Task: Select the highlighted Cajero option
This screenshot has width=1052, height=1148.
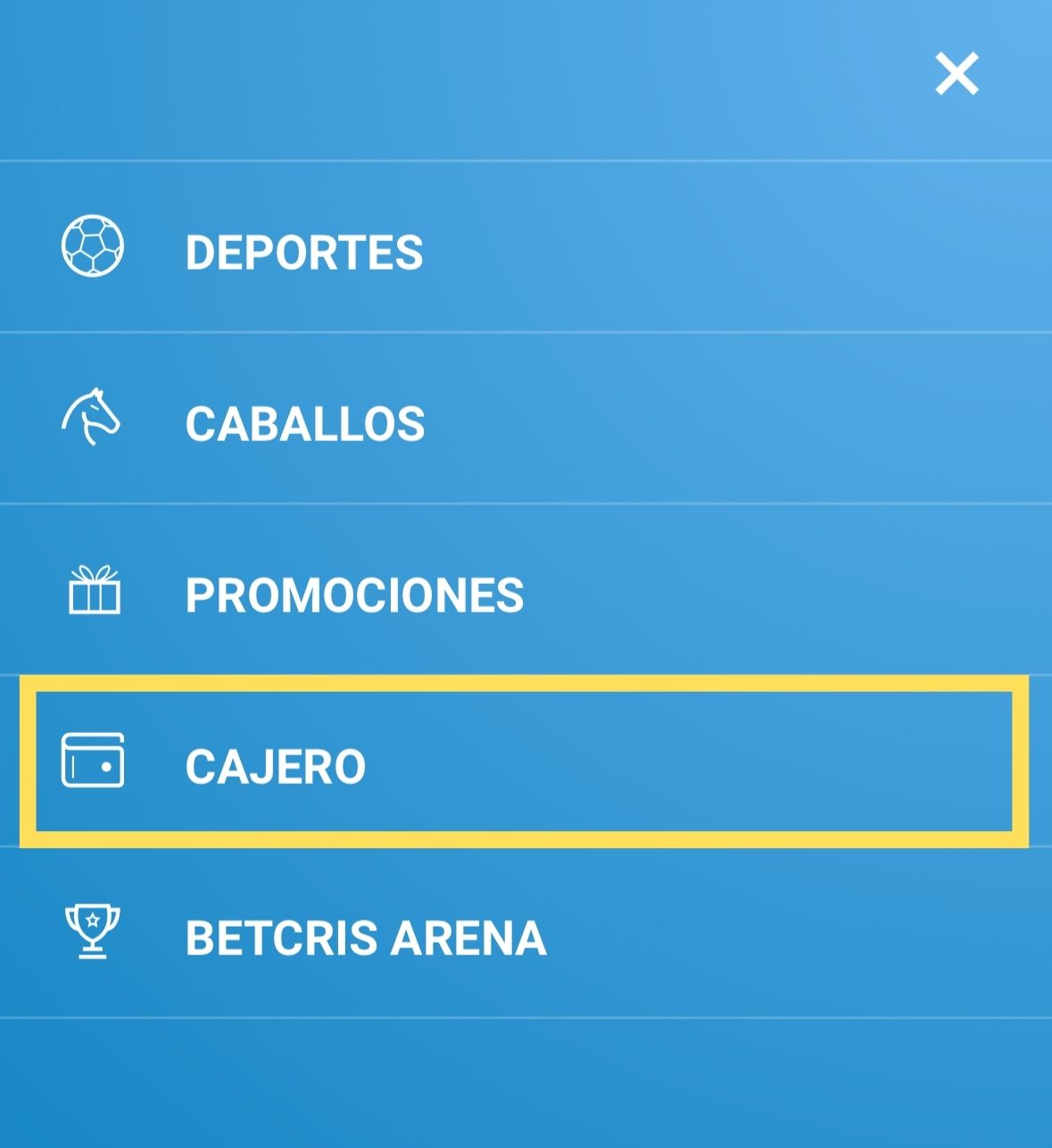Action: point(275,766)
